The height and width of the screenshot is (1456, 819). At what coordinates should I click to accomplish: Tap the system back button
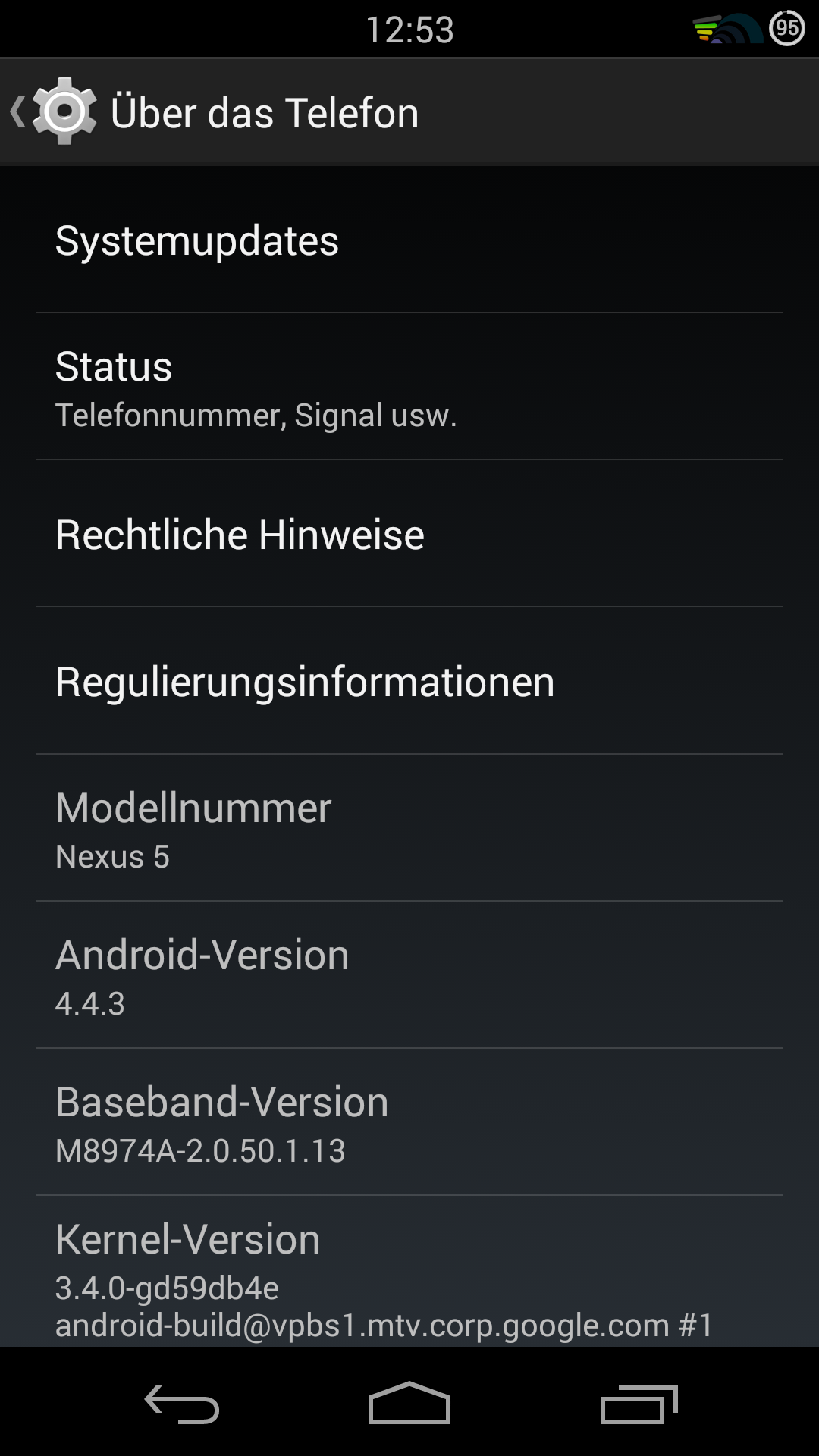point(182,1404)
